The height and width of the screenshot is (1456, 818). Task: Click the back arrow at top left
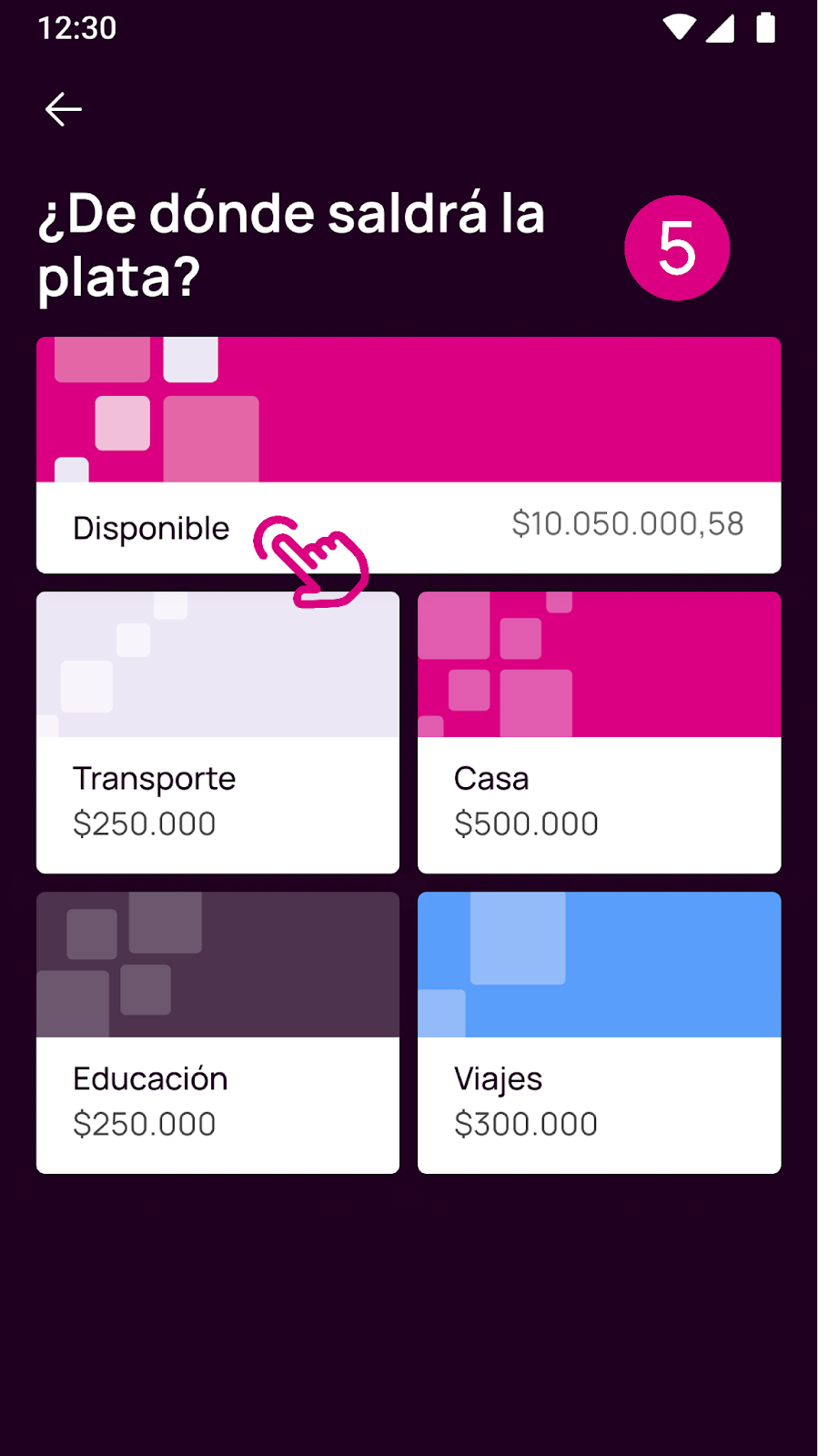(63, 108)
